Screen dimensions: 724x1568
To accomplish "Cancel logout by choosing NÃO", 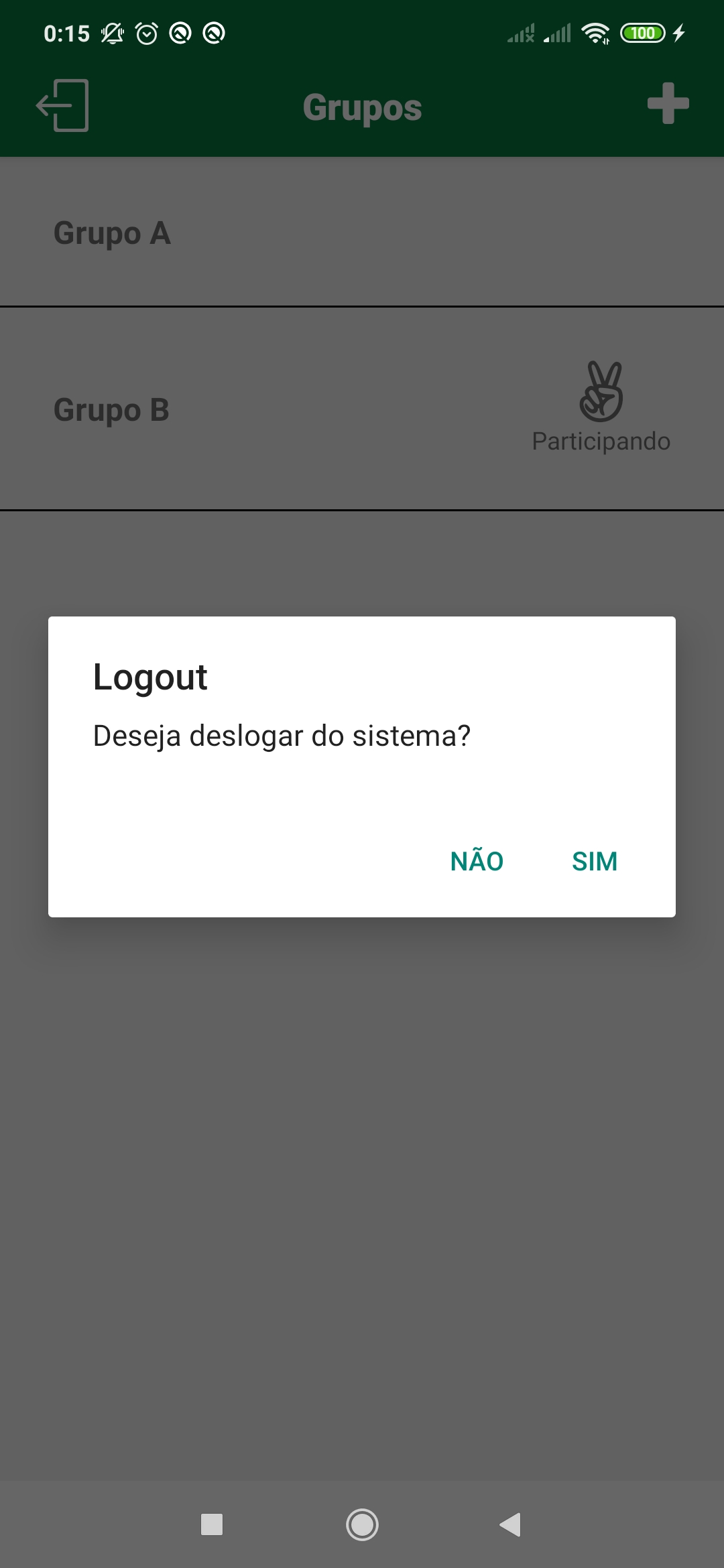I will pyautogui.click(x=477, y=861).
